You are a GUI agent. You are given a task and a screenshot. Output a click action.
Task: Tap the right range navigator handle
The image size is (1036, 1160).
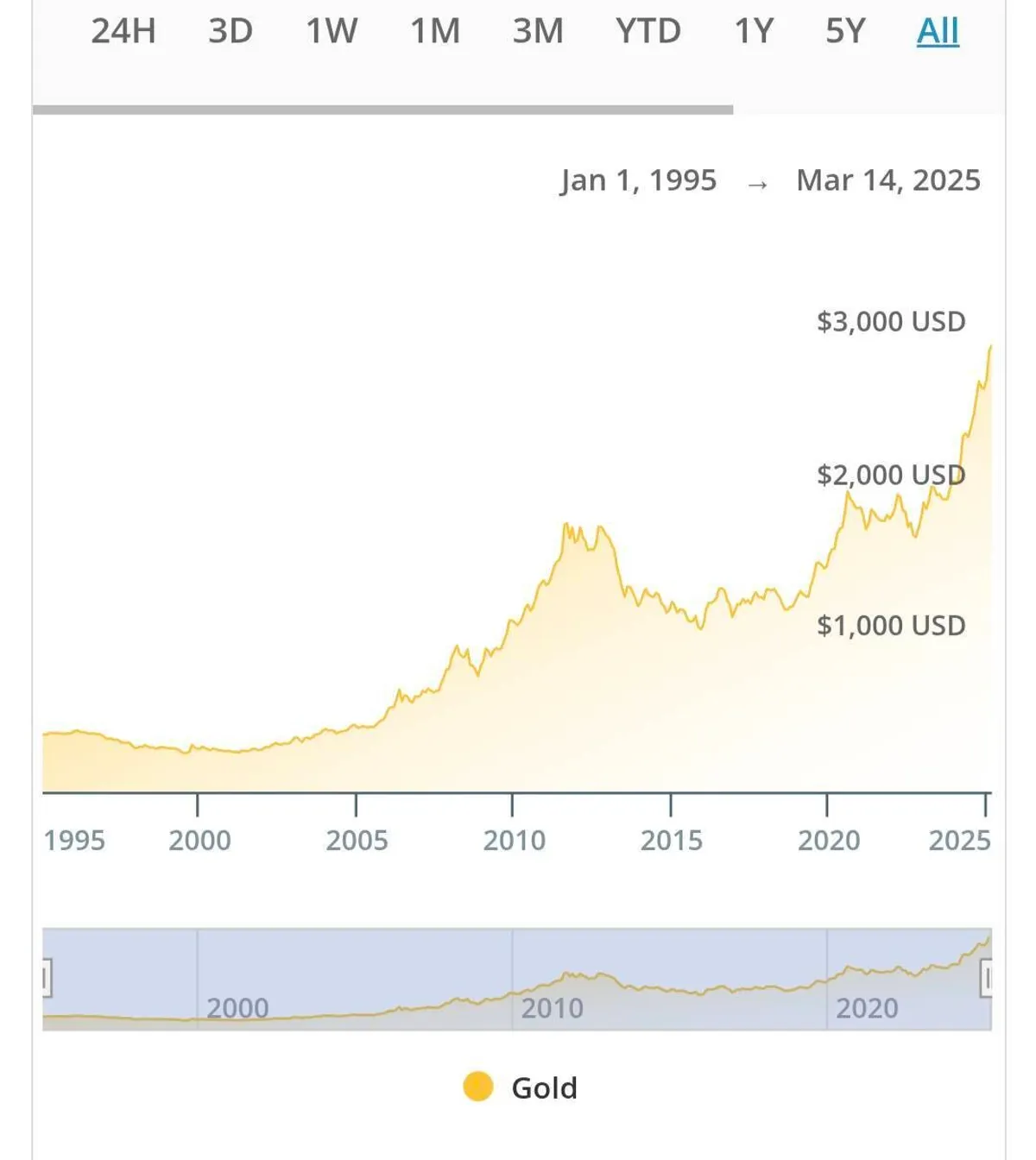pyautogui.click(x=988, y=979)
